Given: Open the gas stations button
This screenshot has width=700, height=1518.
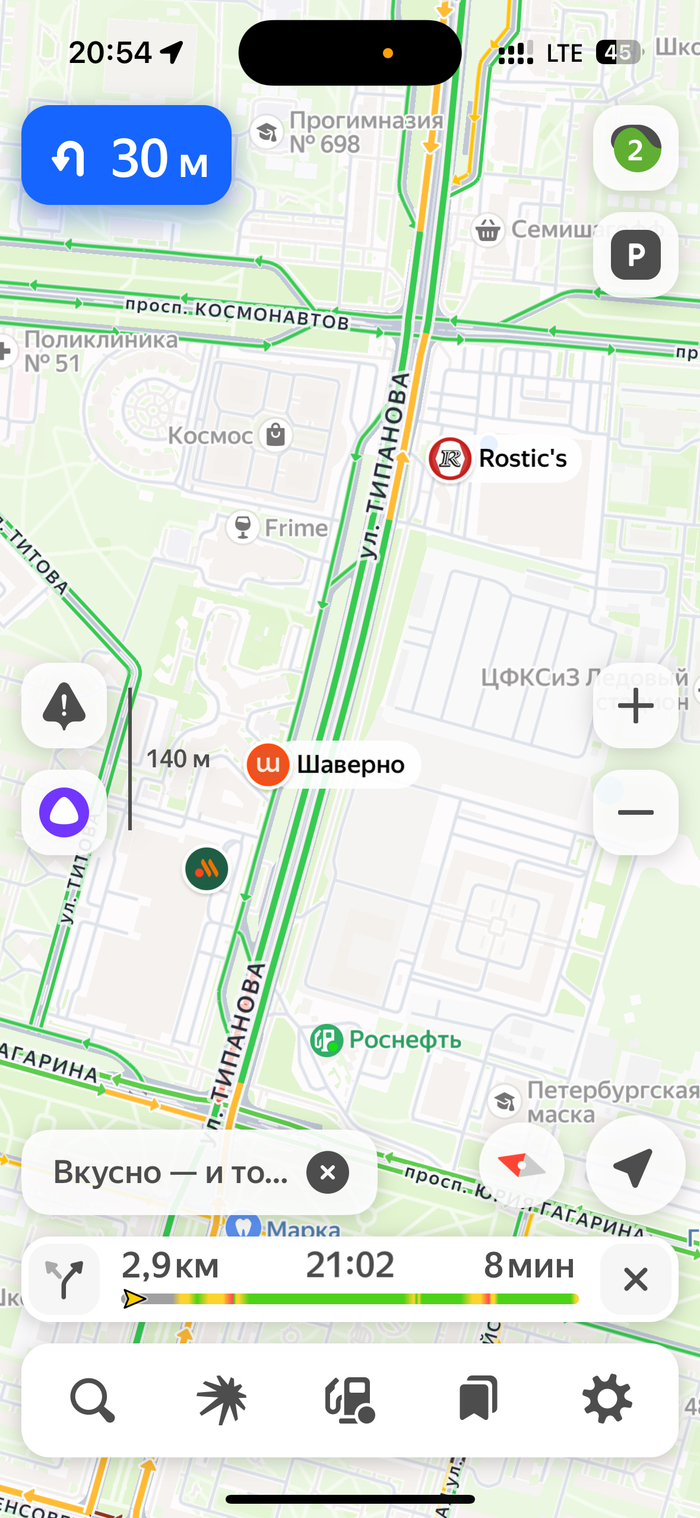Looking at the screenshot, I should [350, 1399].
